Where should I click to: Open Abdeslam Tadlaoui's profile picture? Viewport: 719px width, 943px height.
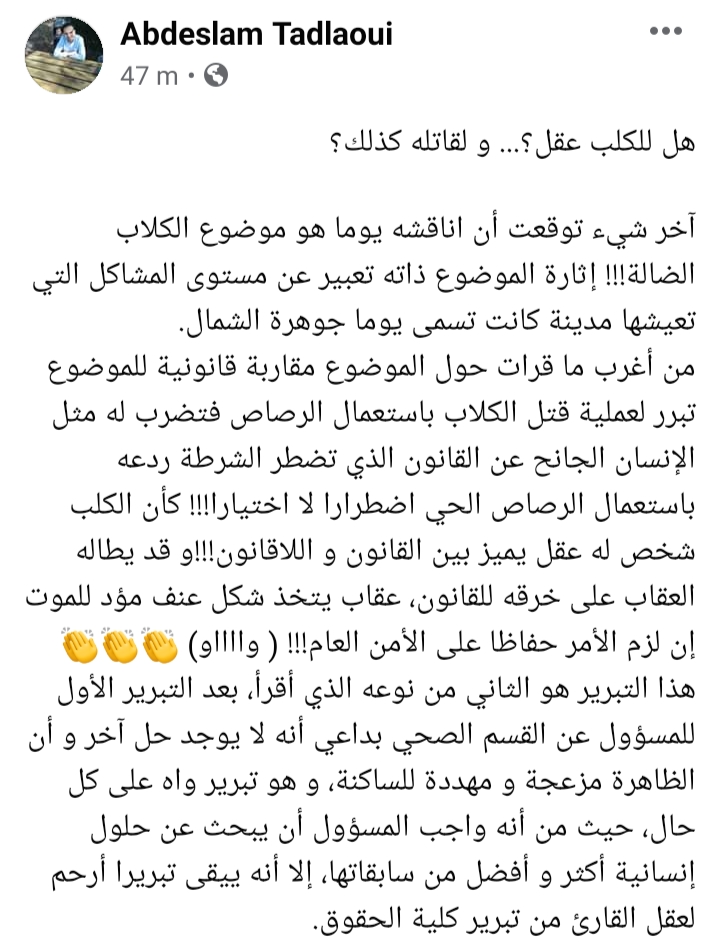click(x=64, y=56)
